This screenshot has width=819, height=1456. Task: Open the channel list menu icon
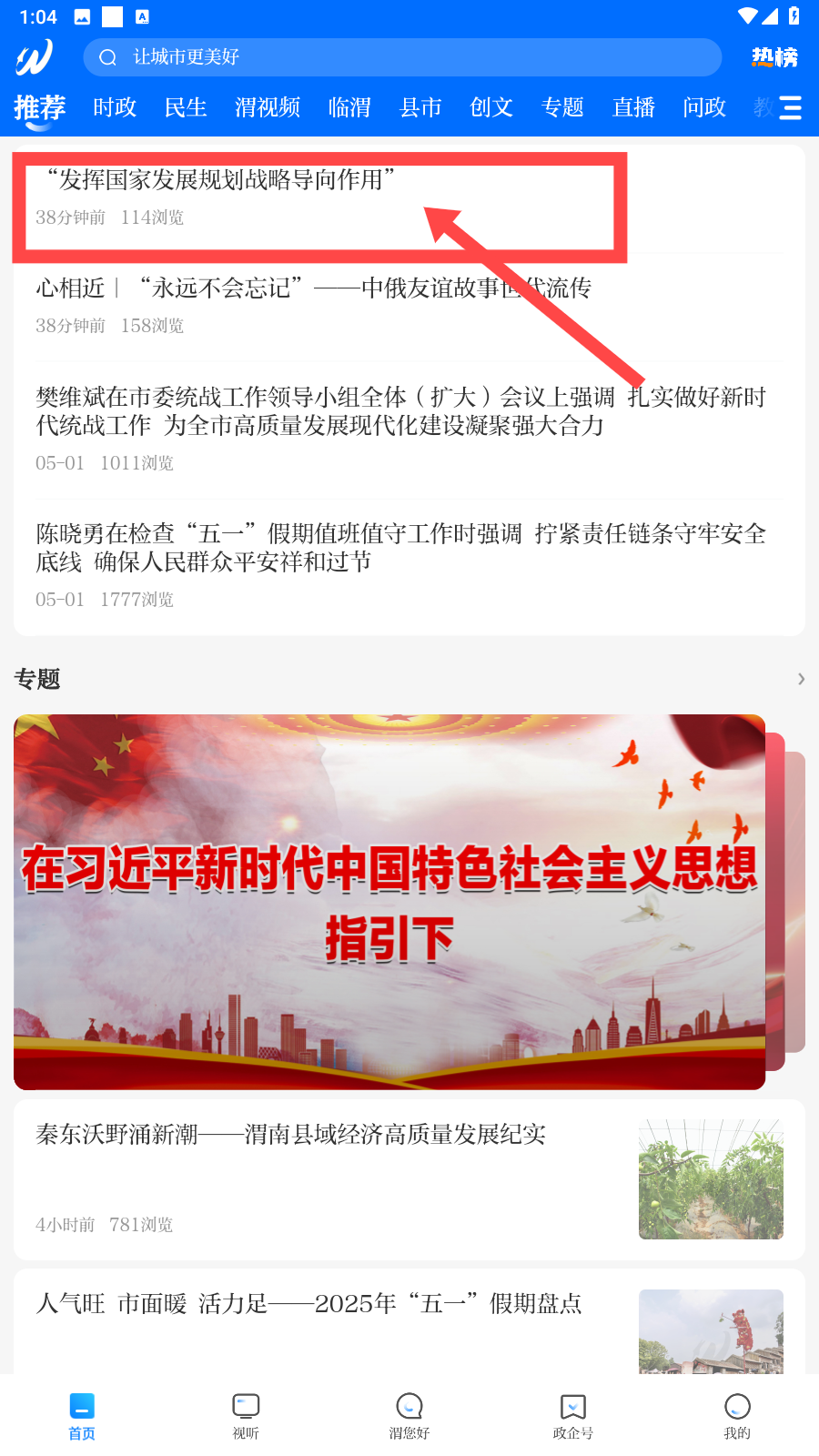[x=790, y=107]
